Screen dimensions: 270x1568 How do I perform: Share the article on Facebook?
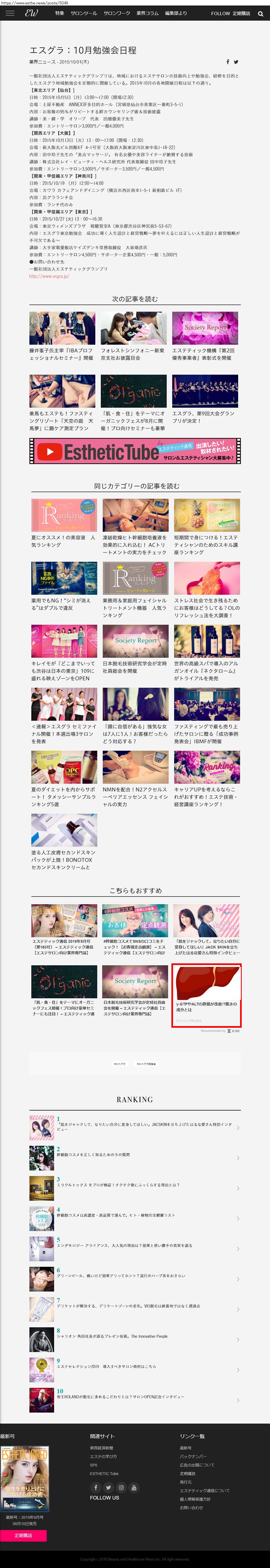coord(228,61)
